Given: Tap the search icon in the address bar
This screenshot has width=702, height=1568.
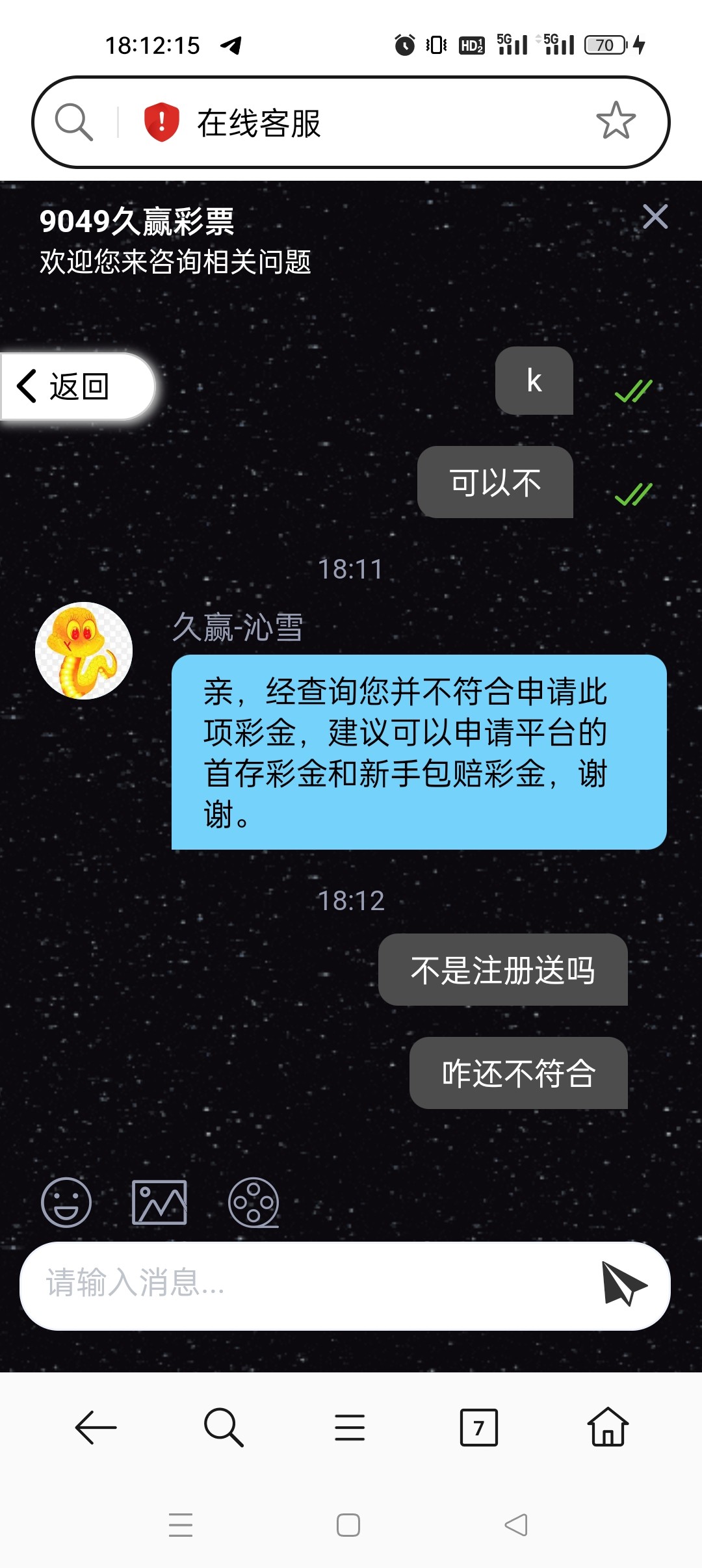Looking at the screenshot, I should [73, 122].
